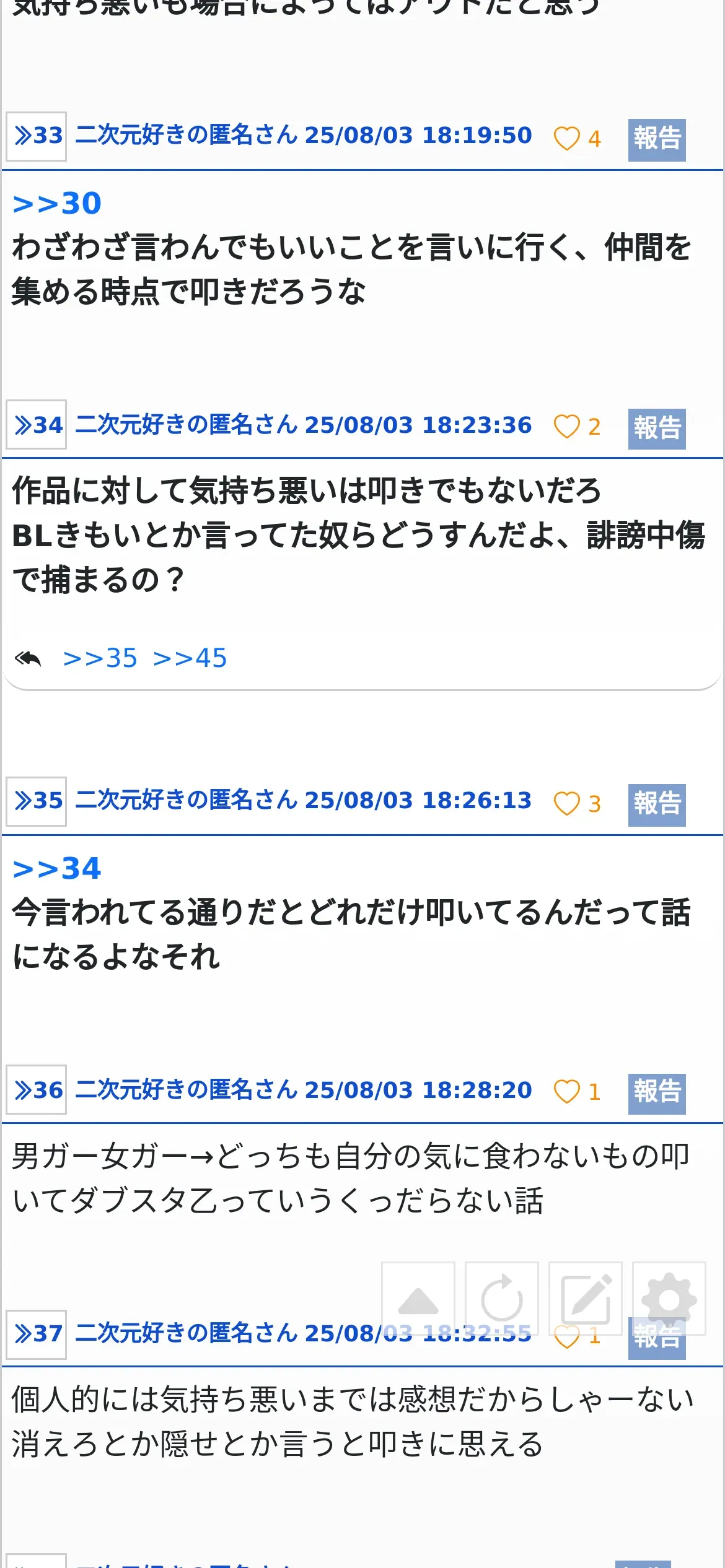Write a new comment with the pencil icon
The width and height of the screenshot is (725, 1568).
click(586, 1299)
